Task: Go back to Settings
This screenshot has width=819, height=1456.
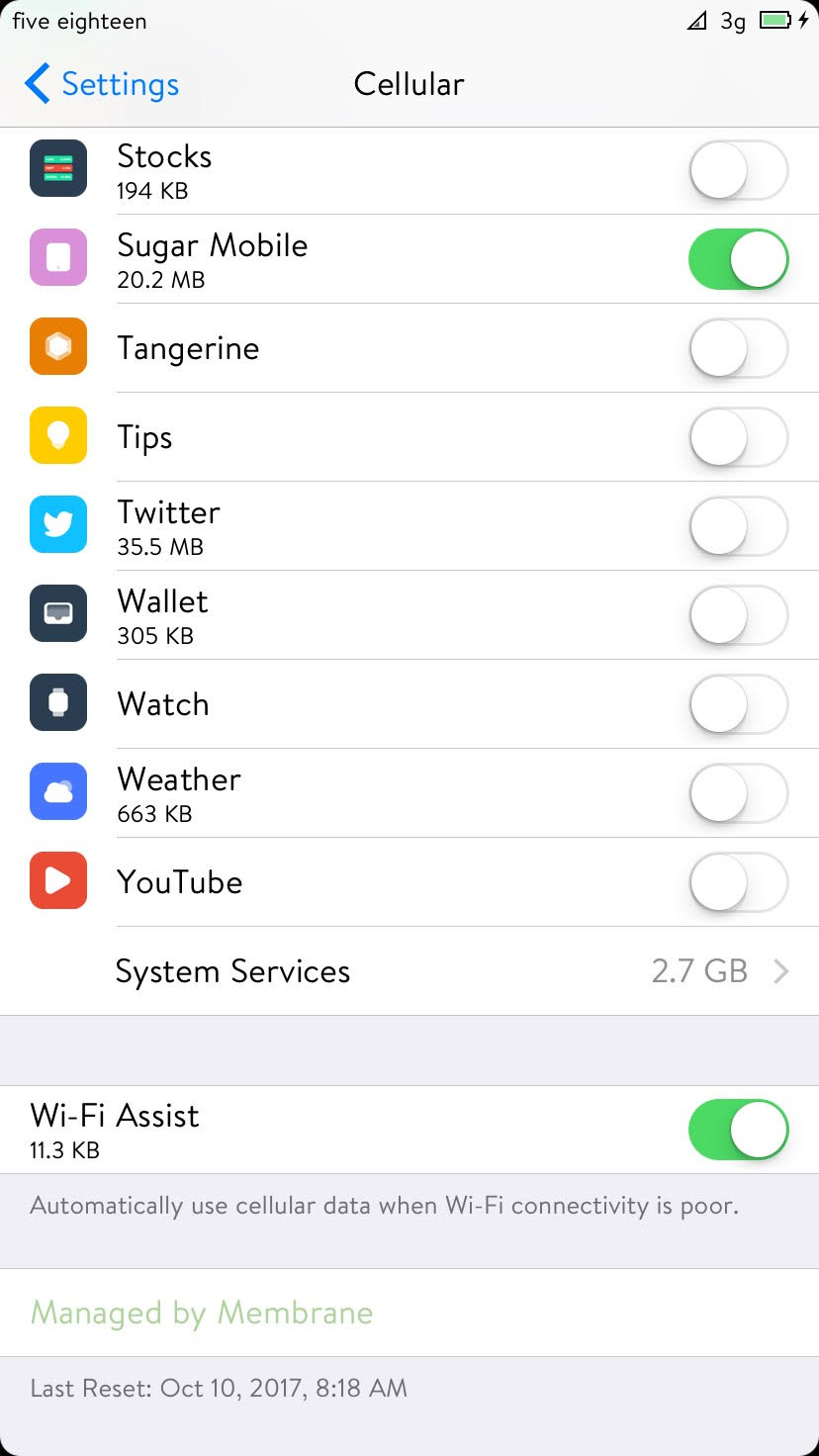Action: click(x=102, y=84)
